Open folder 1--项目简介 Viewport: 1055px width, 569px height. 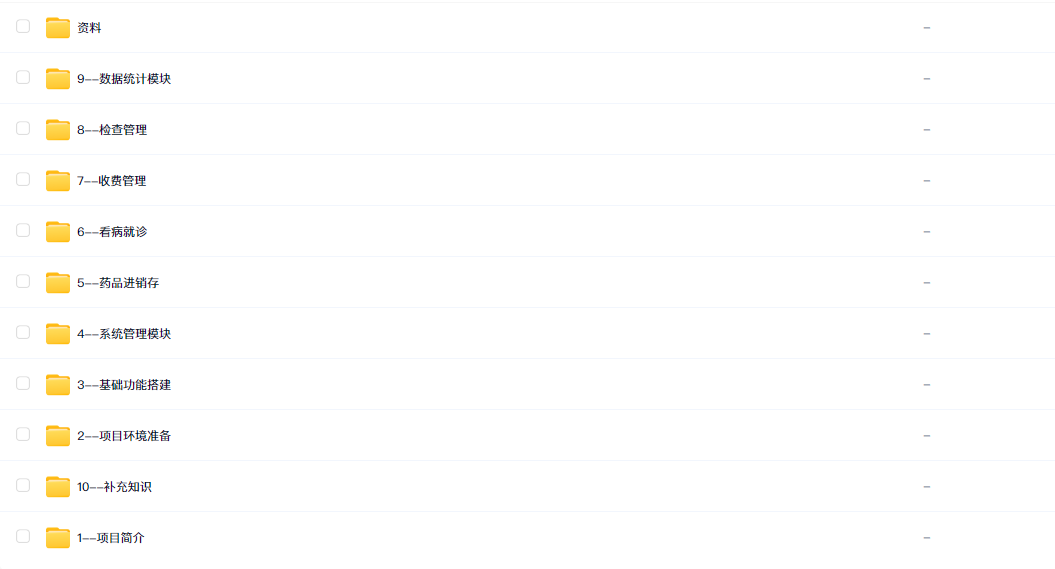click(x=110, y=538)
